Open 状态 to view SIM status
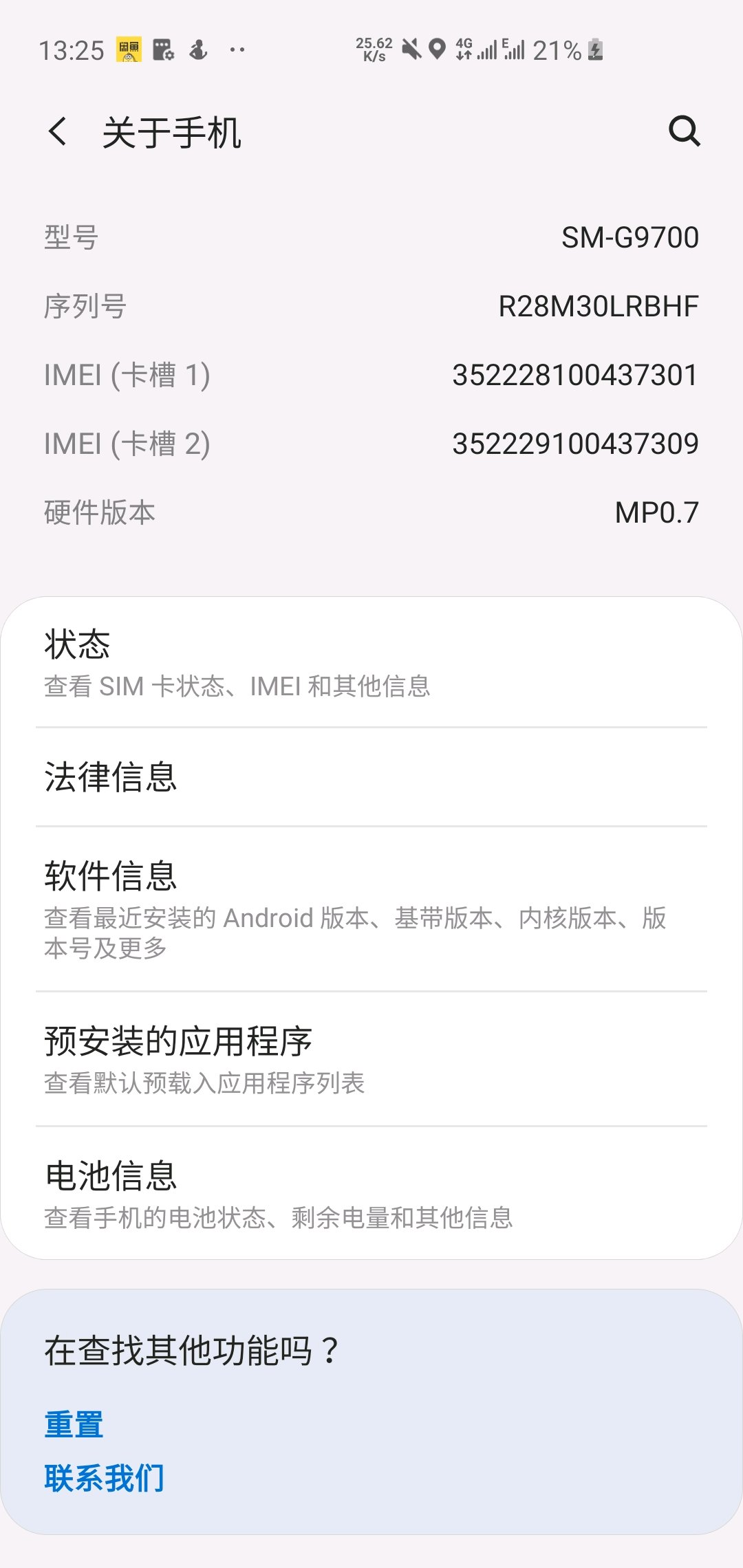The image size is (743, 1568). [371, 663]
